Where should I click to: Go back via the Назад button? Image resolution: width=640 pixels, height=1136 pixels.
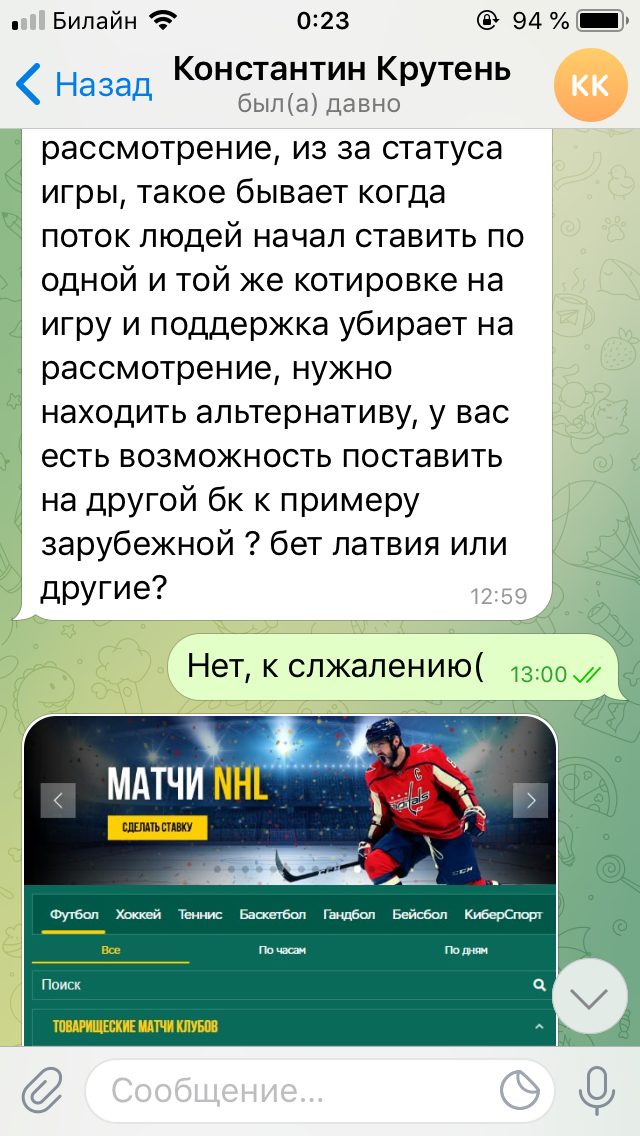pyautogui.click(x=83, y=85)
